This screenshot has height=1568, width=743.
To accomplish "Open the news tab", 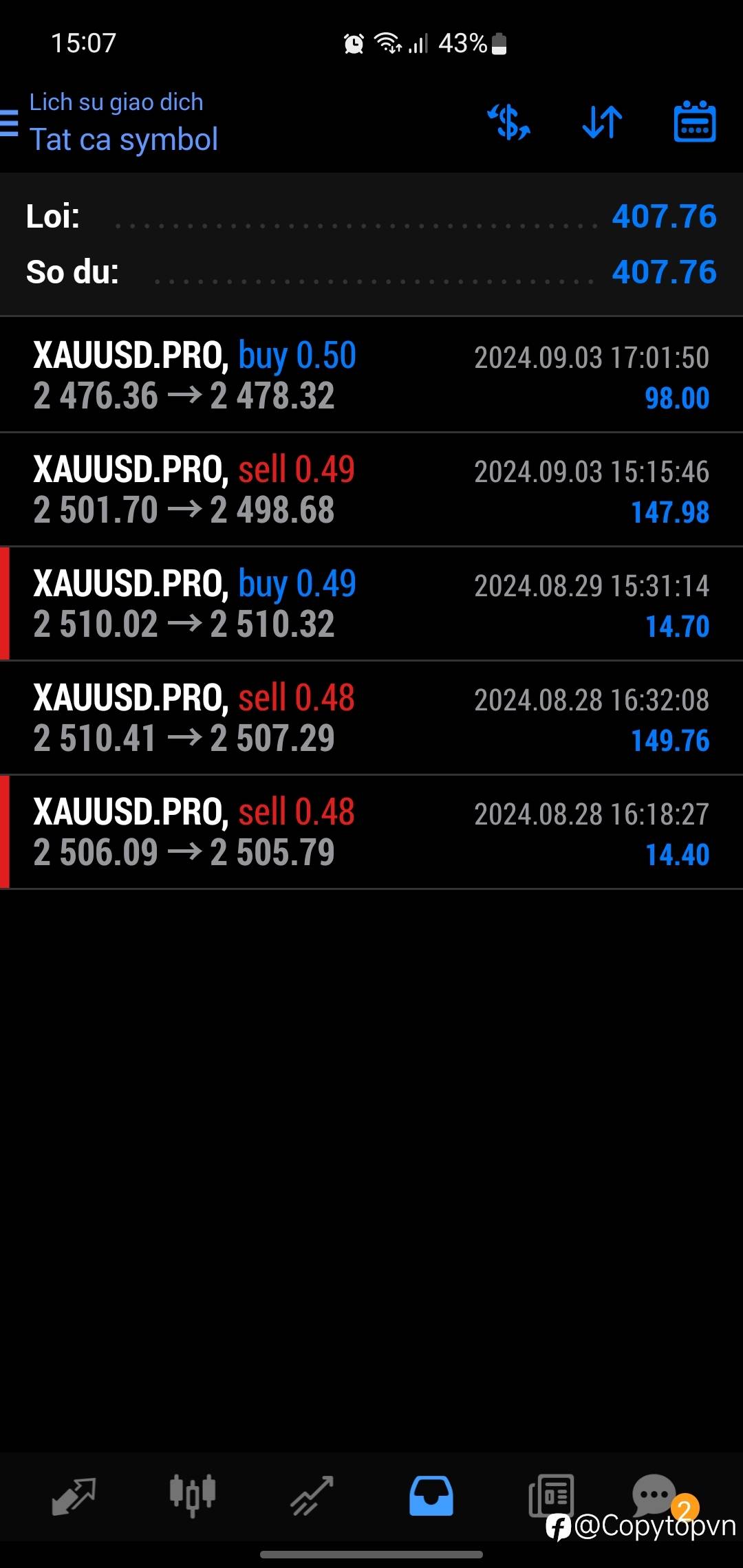I will click(550, 1495).
